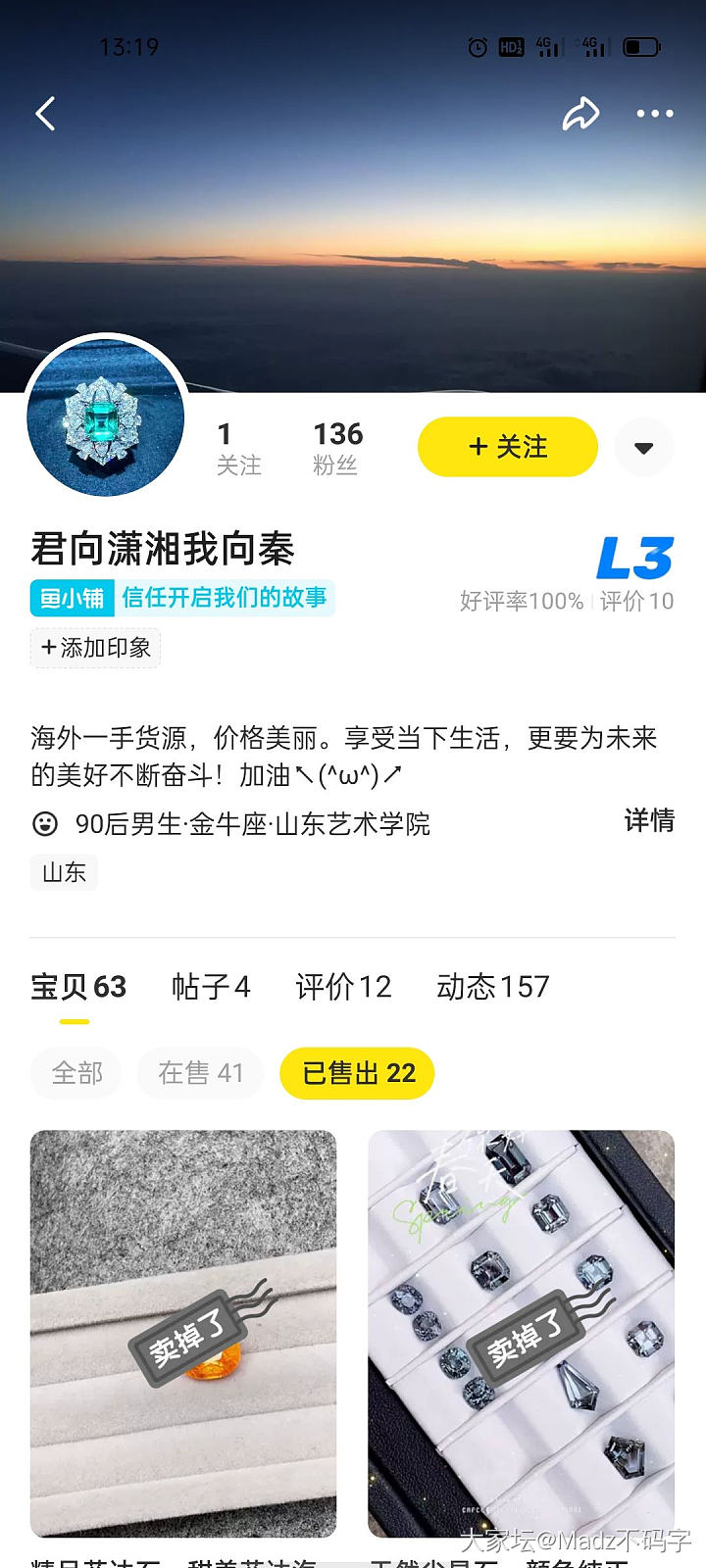The image size is (706, 1568).
Task: Open the sold orange gemstone listing
Action: [183, 1333]
